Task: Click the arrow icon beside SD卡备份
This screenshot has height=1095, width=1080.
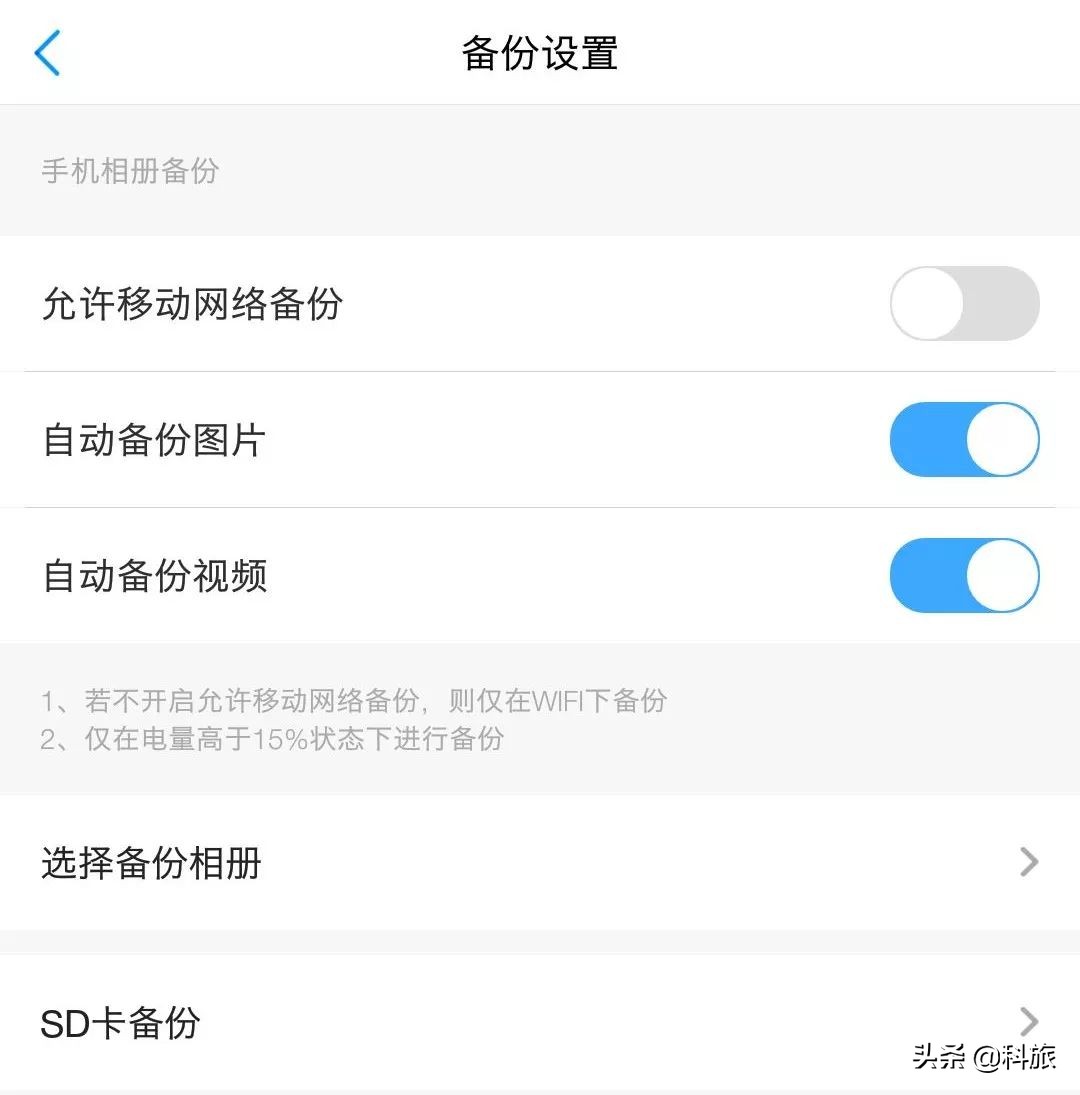Action: click(x=1028, y=1021)
